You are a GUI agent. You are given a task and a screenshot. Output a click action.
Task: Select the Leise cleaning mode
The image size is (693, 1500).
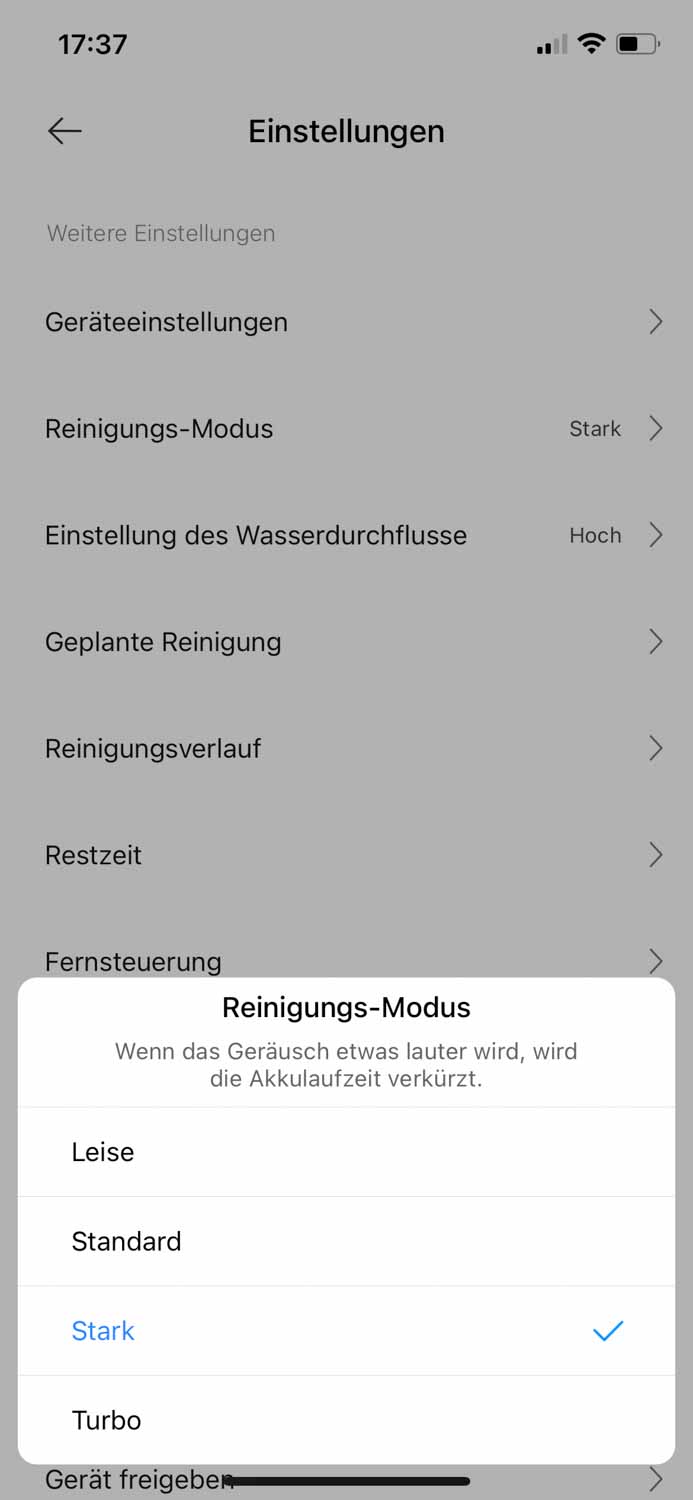[x=346, y=1152]
